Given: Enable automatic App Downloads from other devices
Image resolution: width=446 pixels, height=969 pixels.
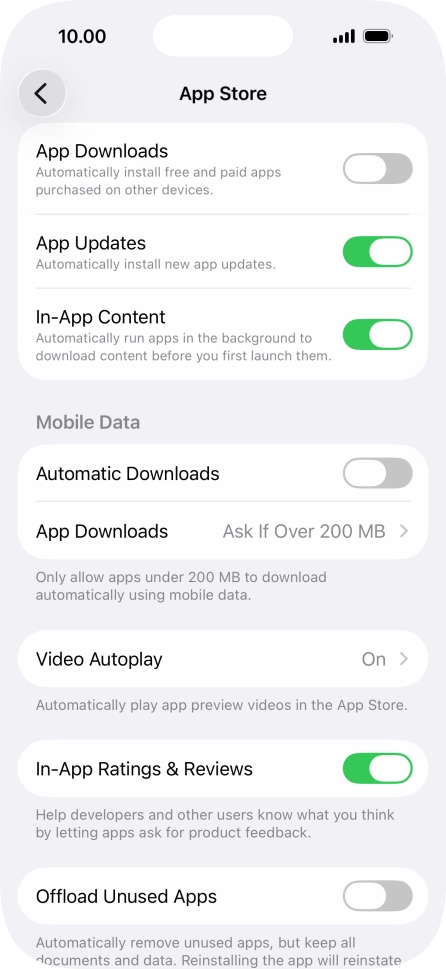Looking at the screenshot, I should pyautogui.click(x=377, y=169).
